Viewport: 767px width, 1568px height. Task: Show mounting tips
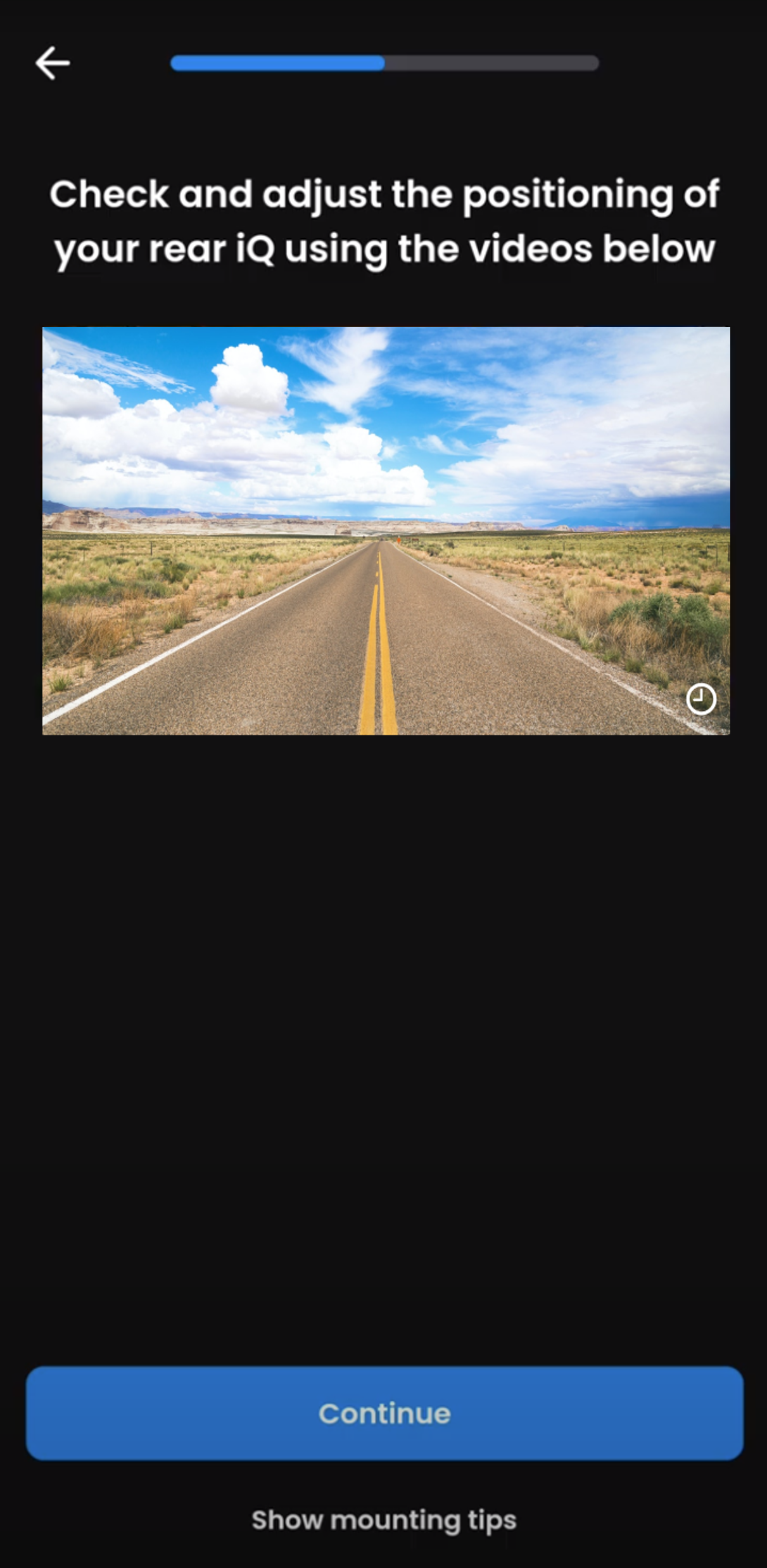tap(384, 1520)
